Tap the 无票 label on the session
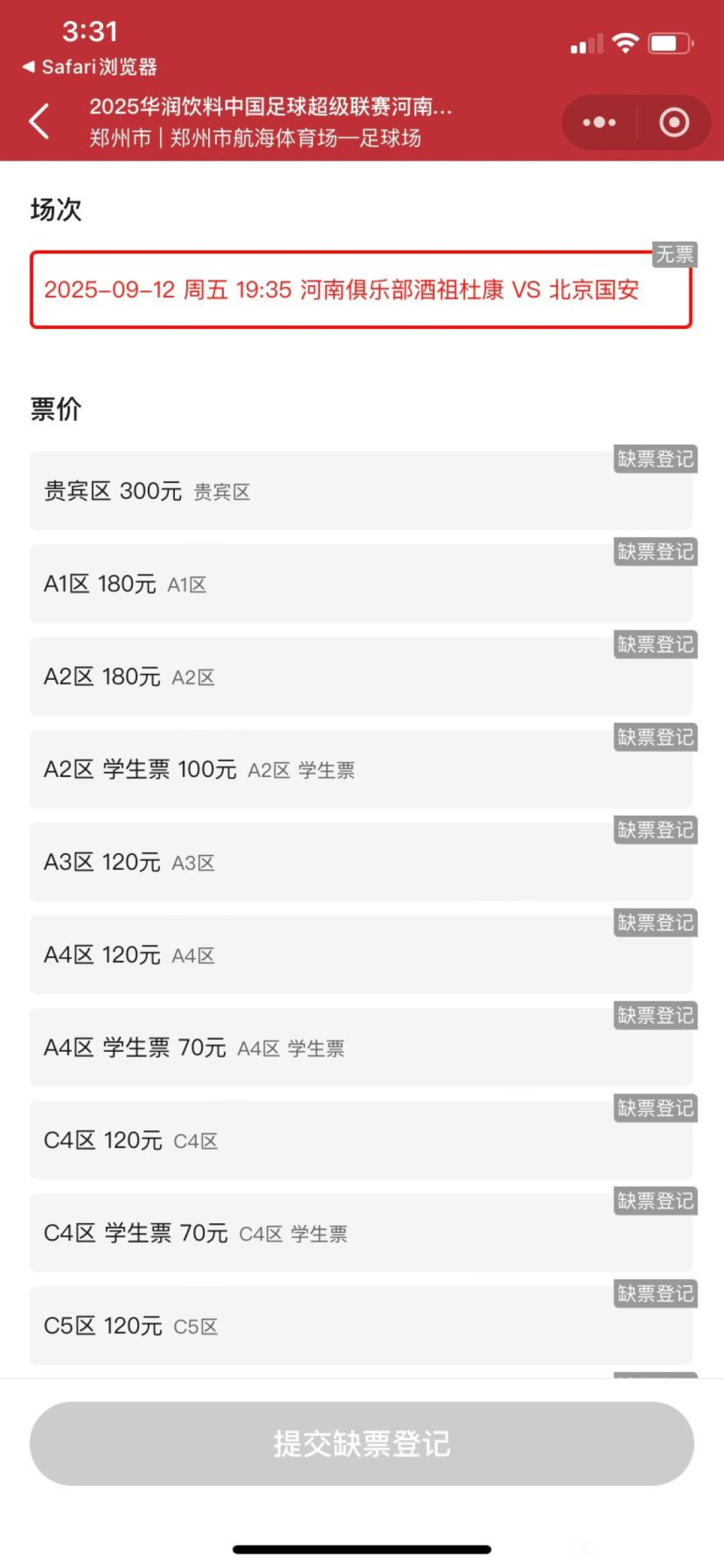This screenshot has height=1568, width=724. 673,255
